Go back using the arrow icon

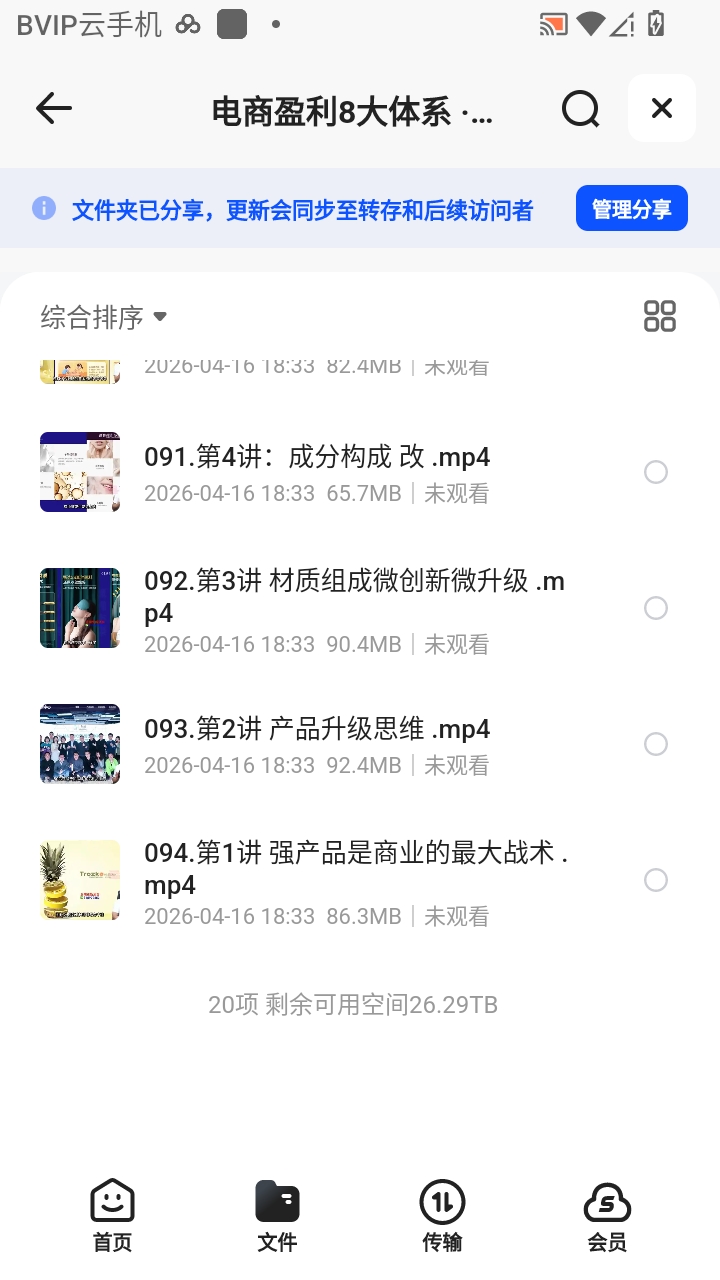coord(54,108)
